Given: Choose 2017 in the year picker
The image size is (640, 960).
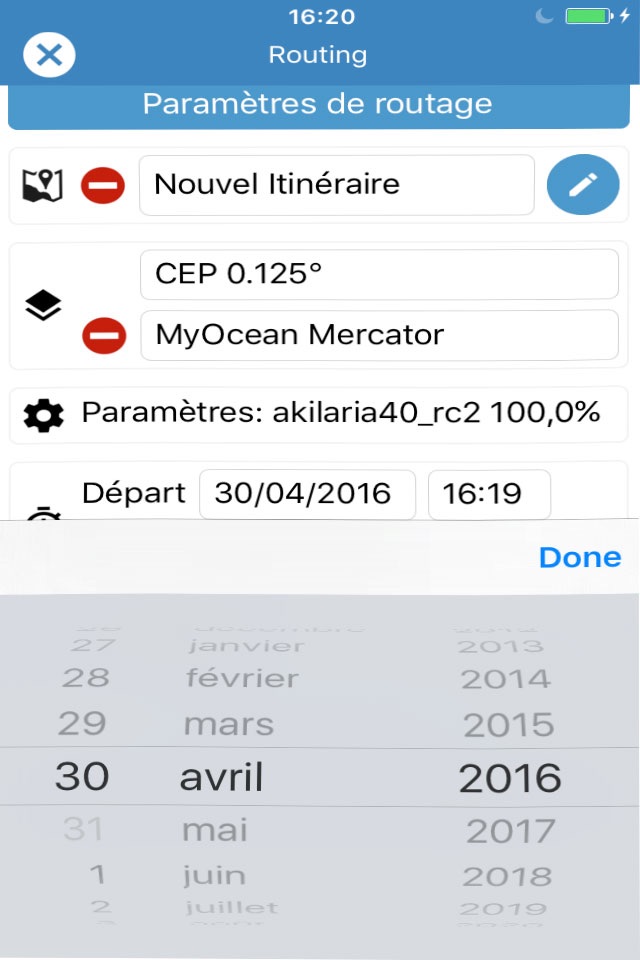Looking at the screenshot, I should 510,831.
